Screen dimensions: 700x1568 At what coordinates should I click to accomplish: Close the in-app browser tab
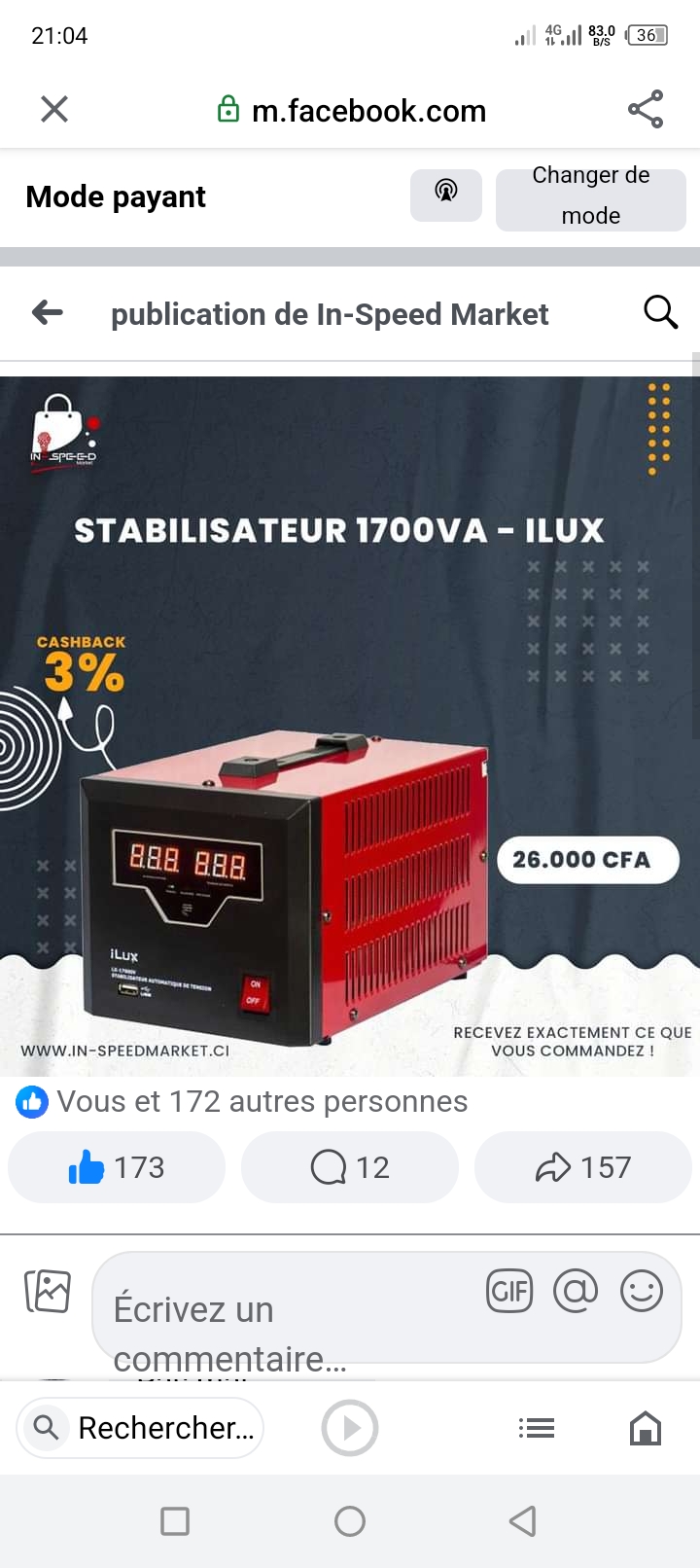coord(54,109)
